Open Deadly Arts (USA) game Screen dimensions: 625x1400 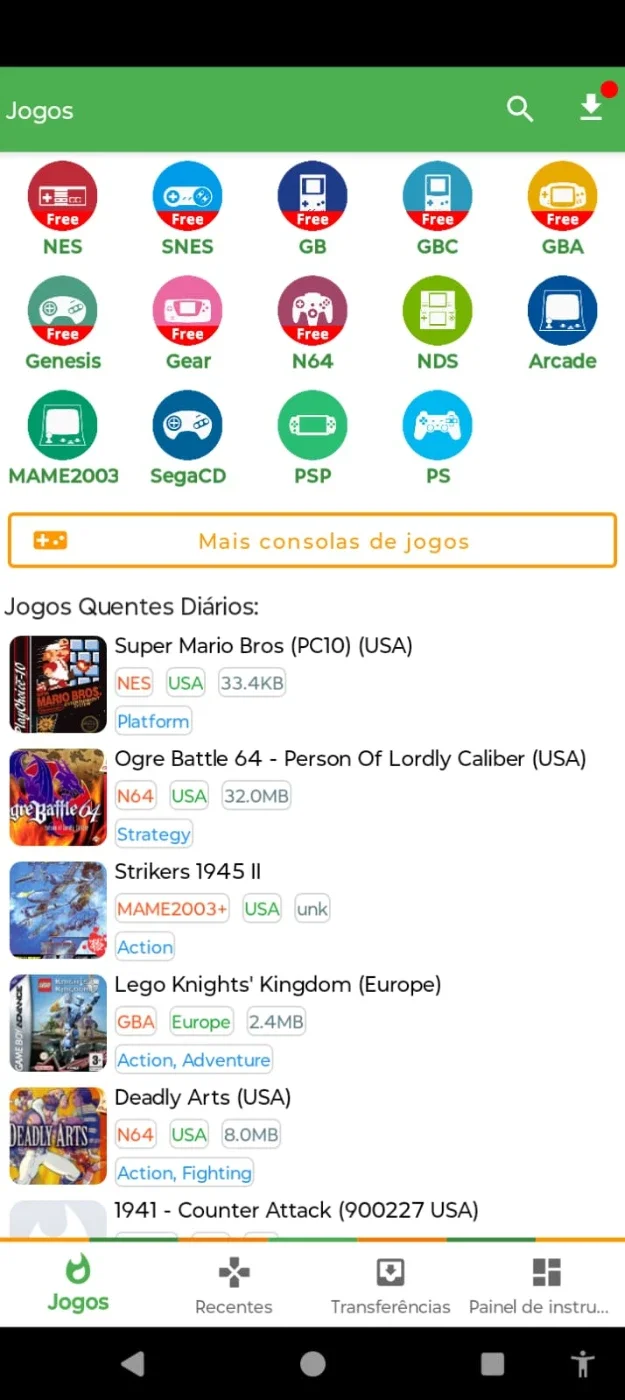coord(312,1136)
